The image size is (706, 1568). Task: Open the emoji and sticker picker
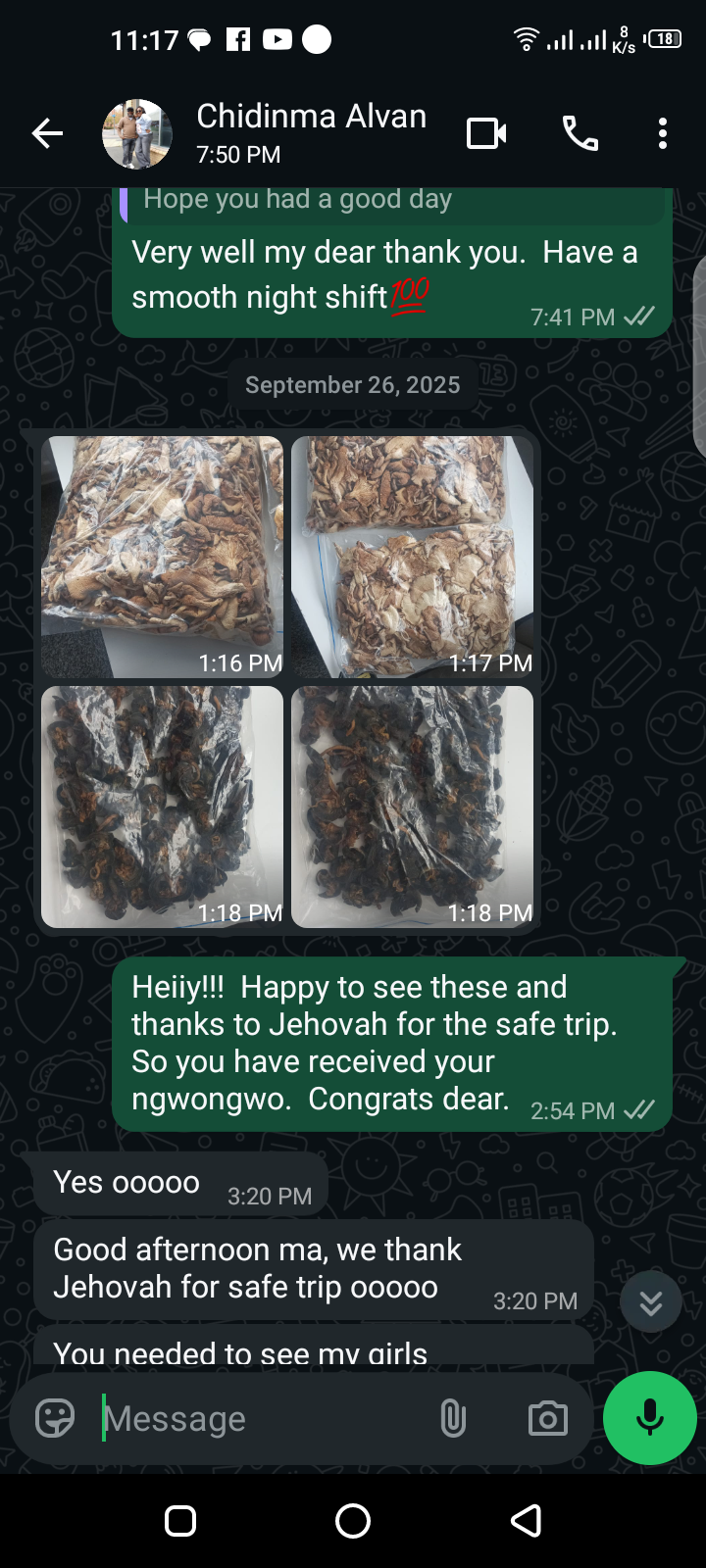pyautogui.click(x=55, y=1418)
